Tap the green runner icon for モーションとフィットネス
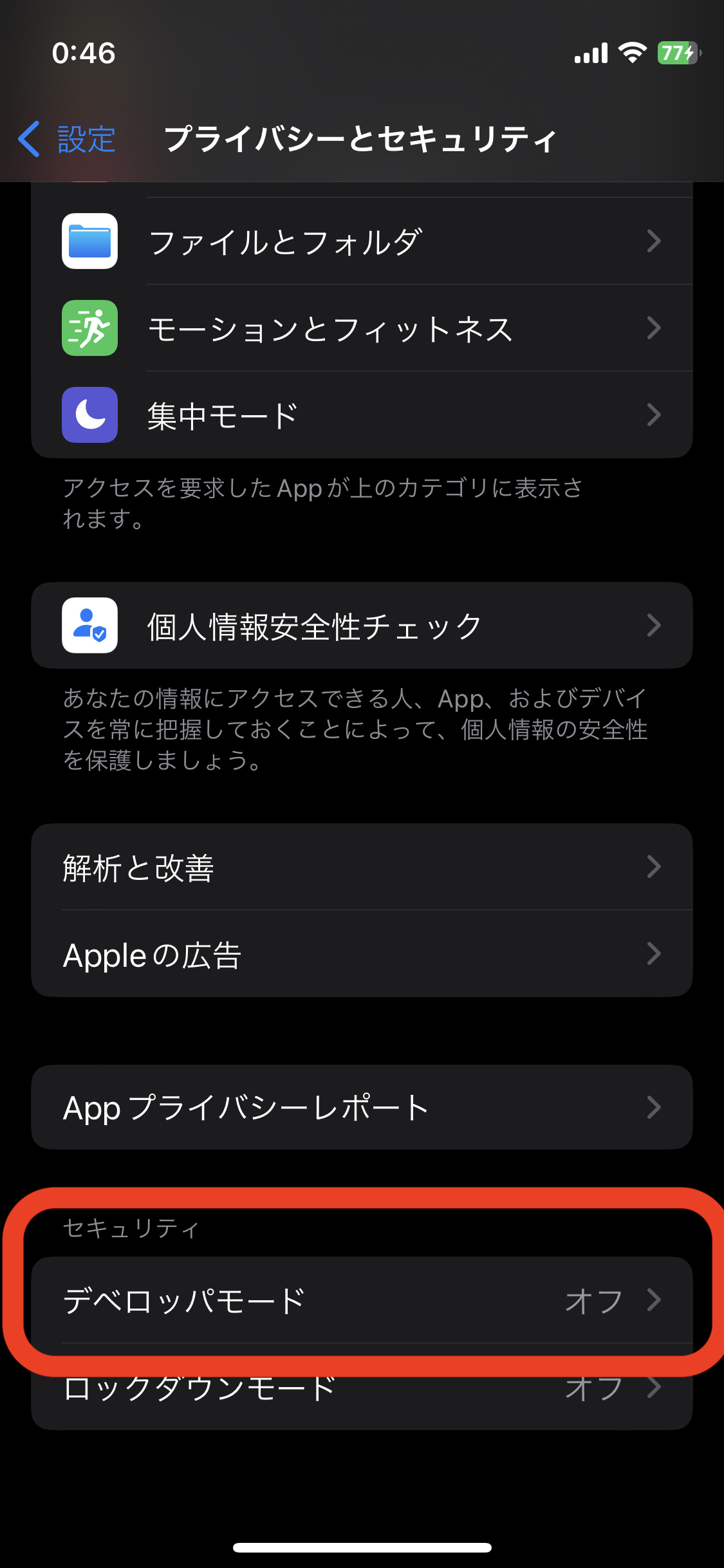This screenshot has height=1568, width=724. [x=89, y=328]
